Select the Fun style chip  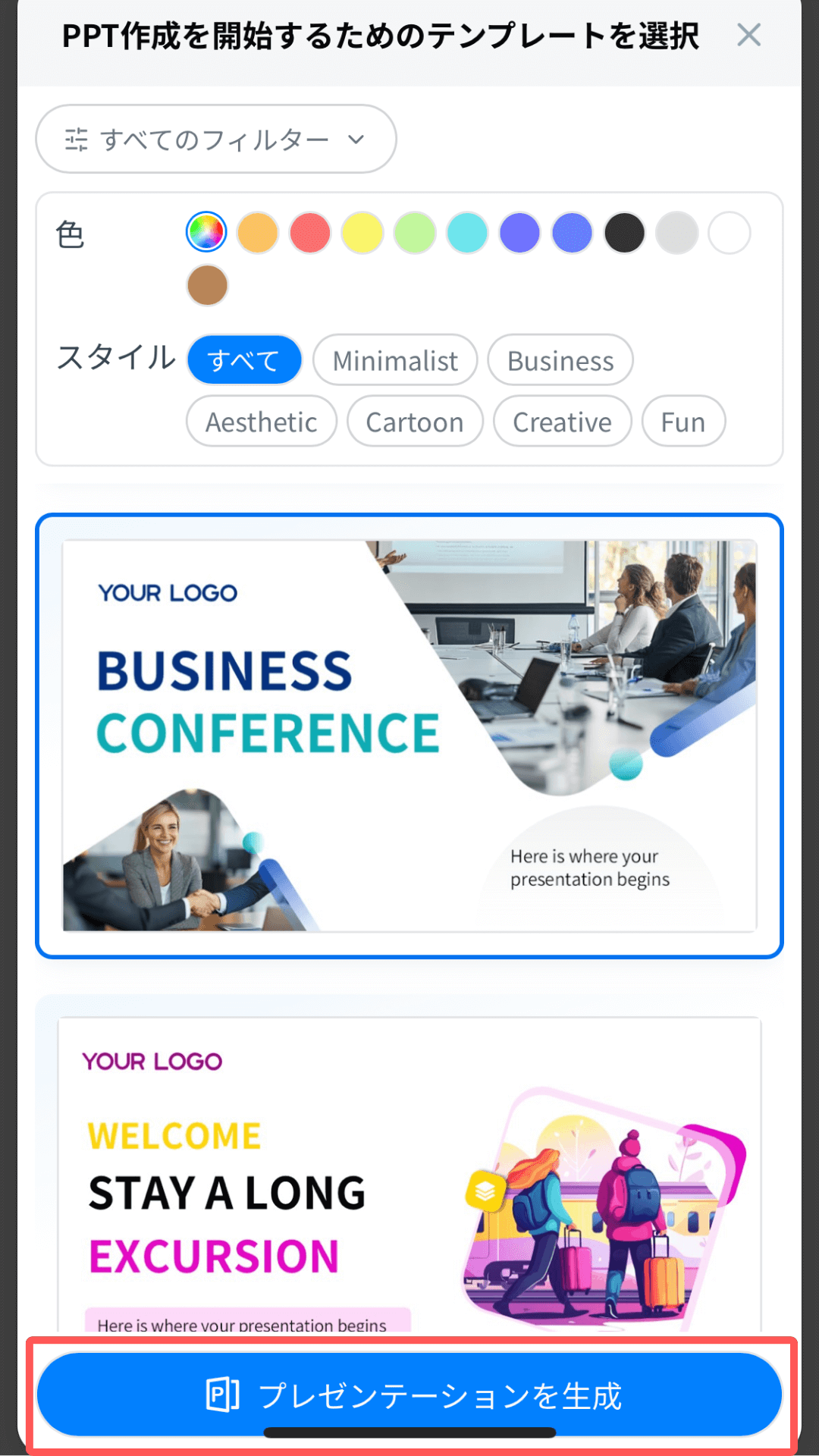[x=683, y=422]
